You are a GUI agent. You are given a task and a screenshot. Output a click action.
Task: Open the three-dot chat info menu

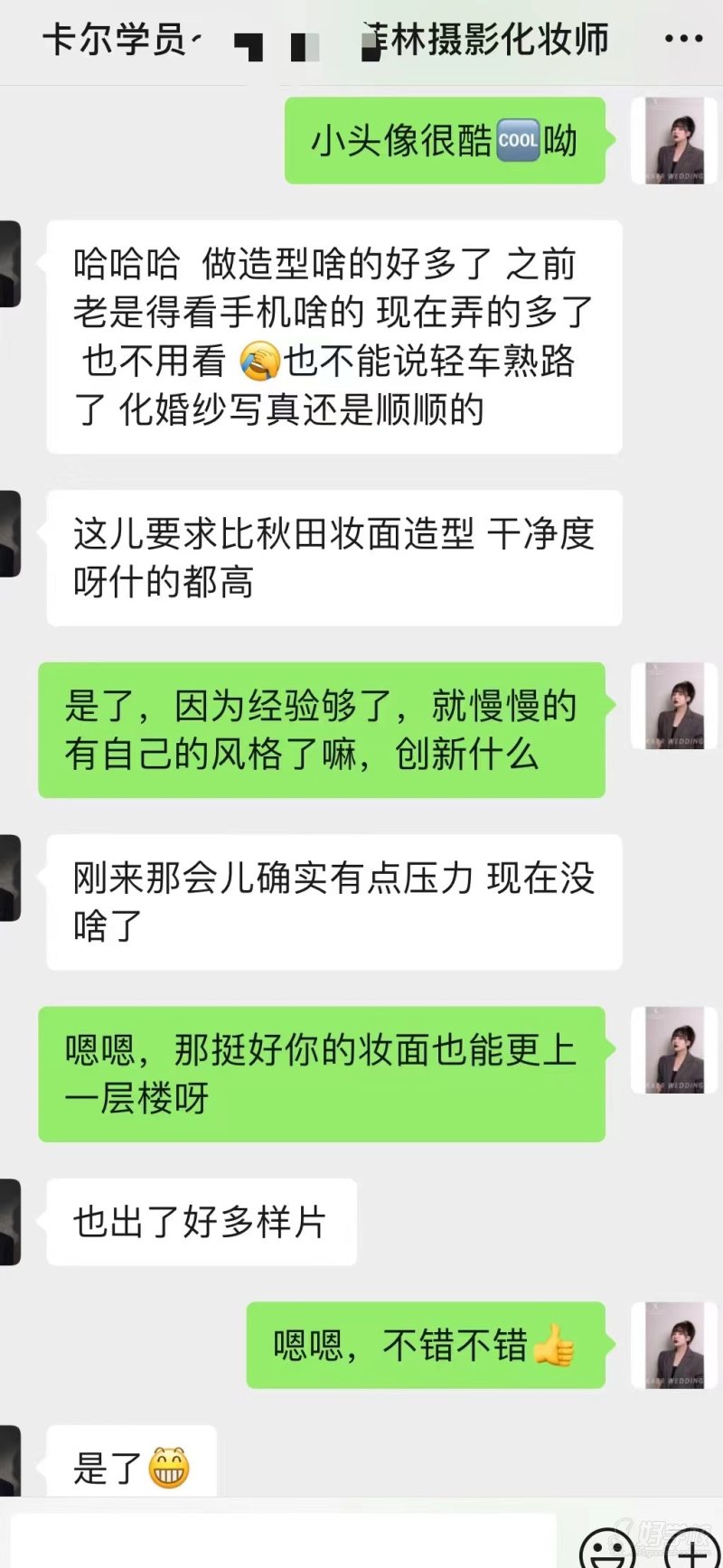point(683,39)
